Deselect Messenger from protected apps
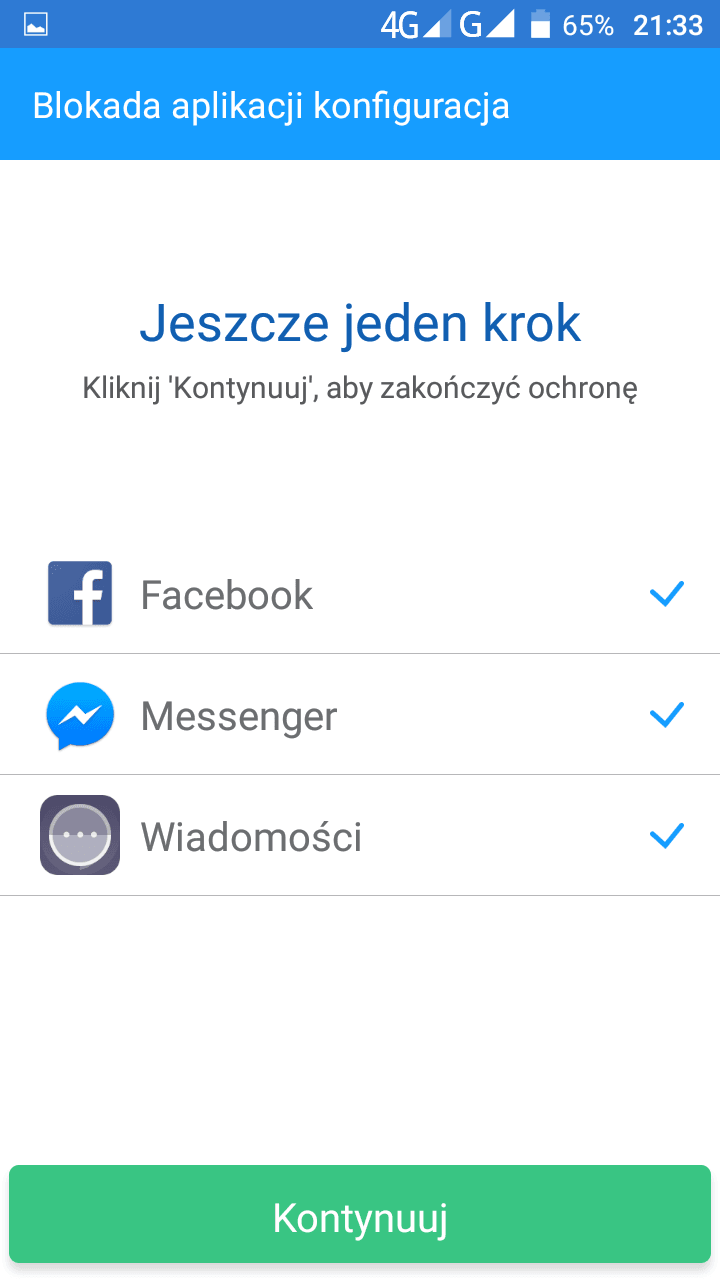This screenshot has height=1280, width=720. 667,714
